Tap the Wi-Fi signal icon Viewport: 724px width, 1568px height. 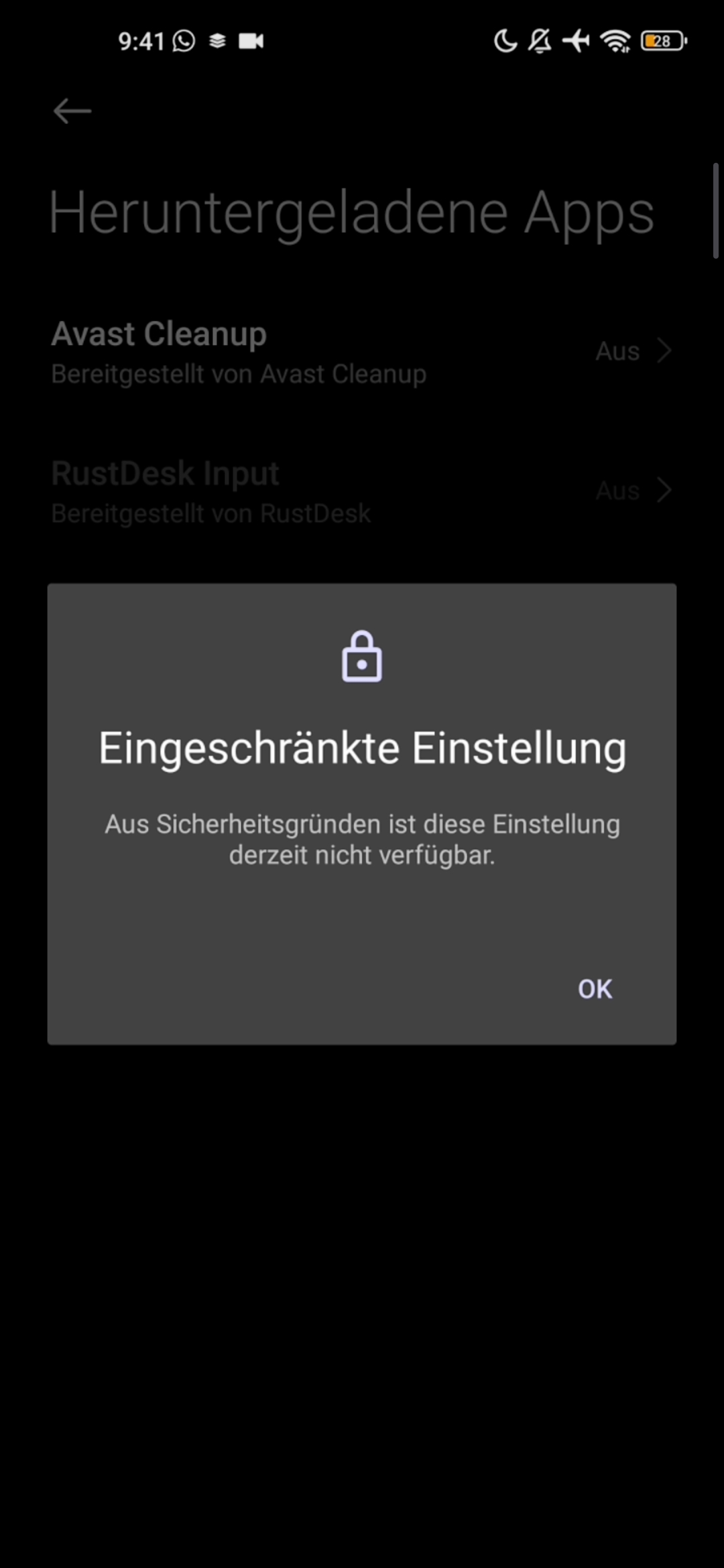(x=615, y=42)
